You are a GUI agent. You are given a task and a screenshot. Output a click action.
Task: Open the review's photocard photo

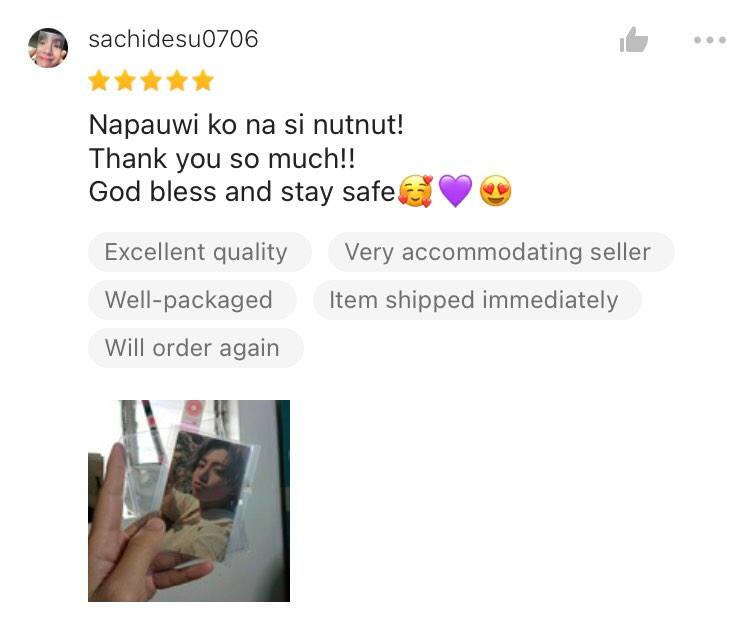click(189, 500)
